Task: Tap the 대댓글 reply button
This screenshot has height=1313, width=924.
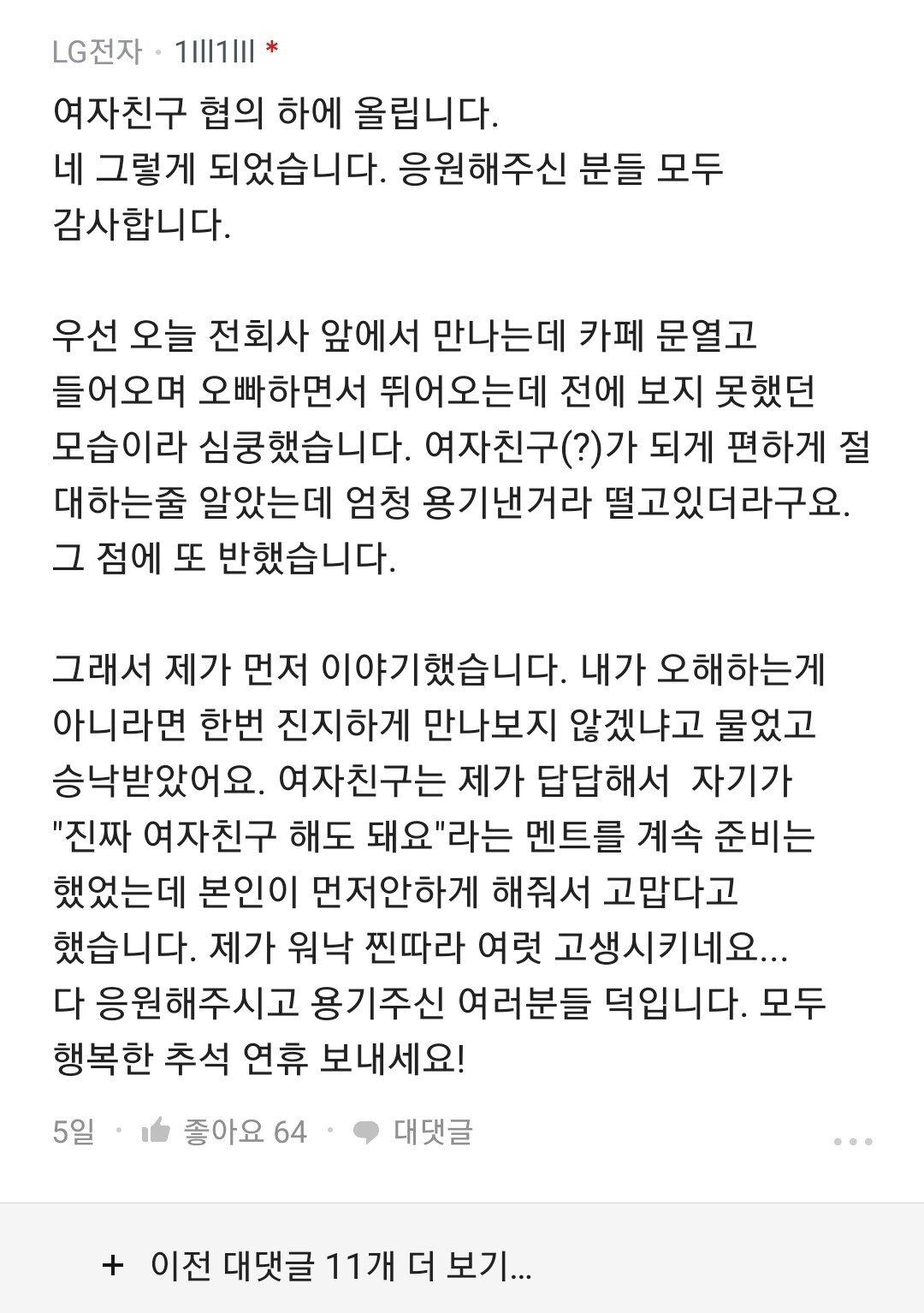Action: (412, 1132)
